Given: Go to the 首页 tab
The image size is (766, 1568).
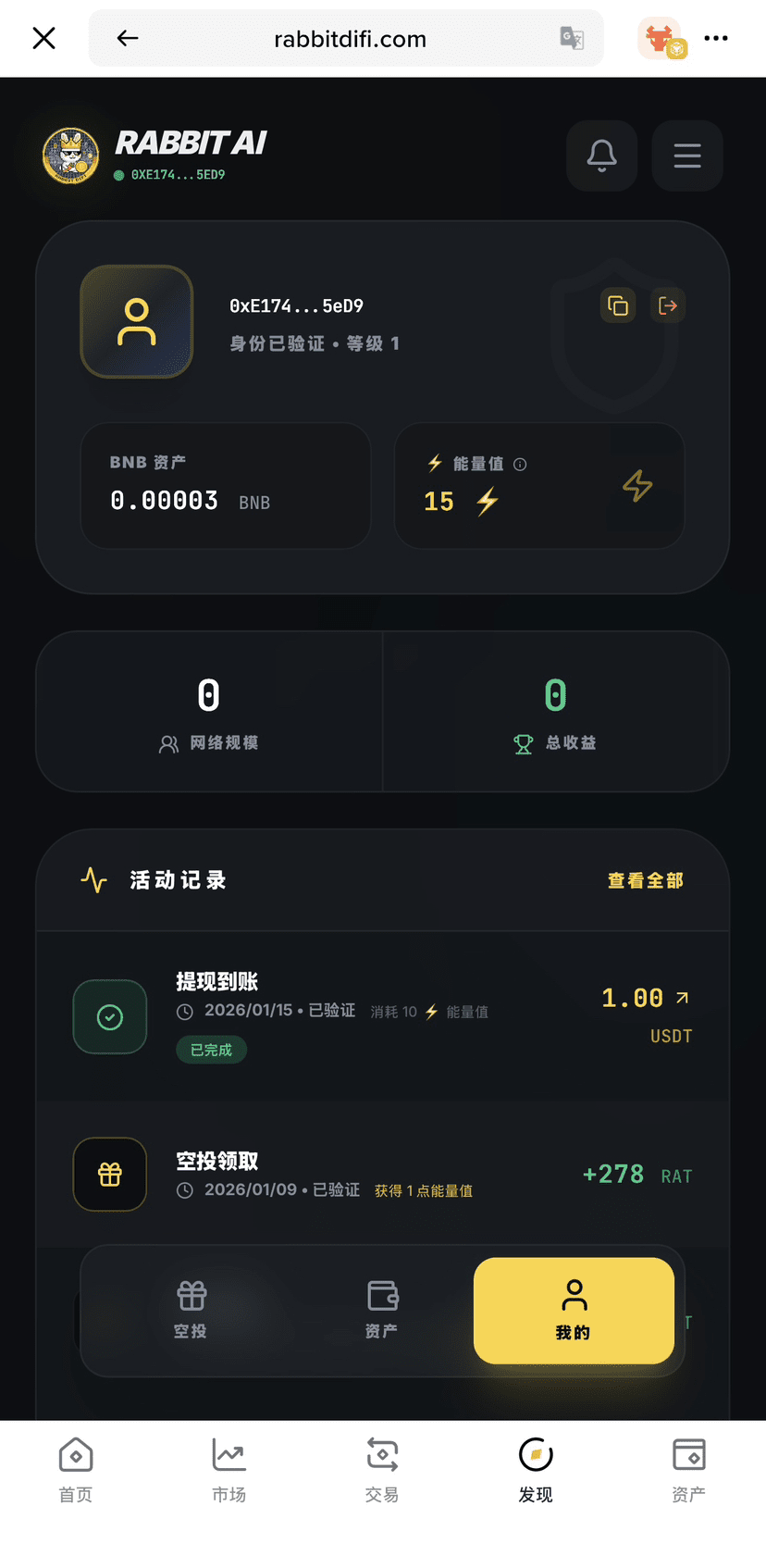Looking at the screenshot, I should tap(76, 1469).
